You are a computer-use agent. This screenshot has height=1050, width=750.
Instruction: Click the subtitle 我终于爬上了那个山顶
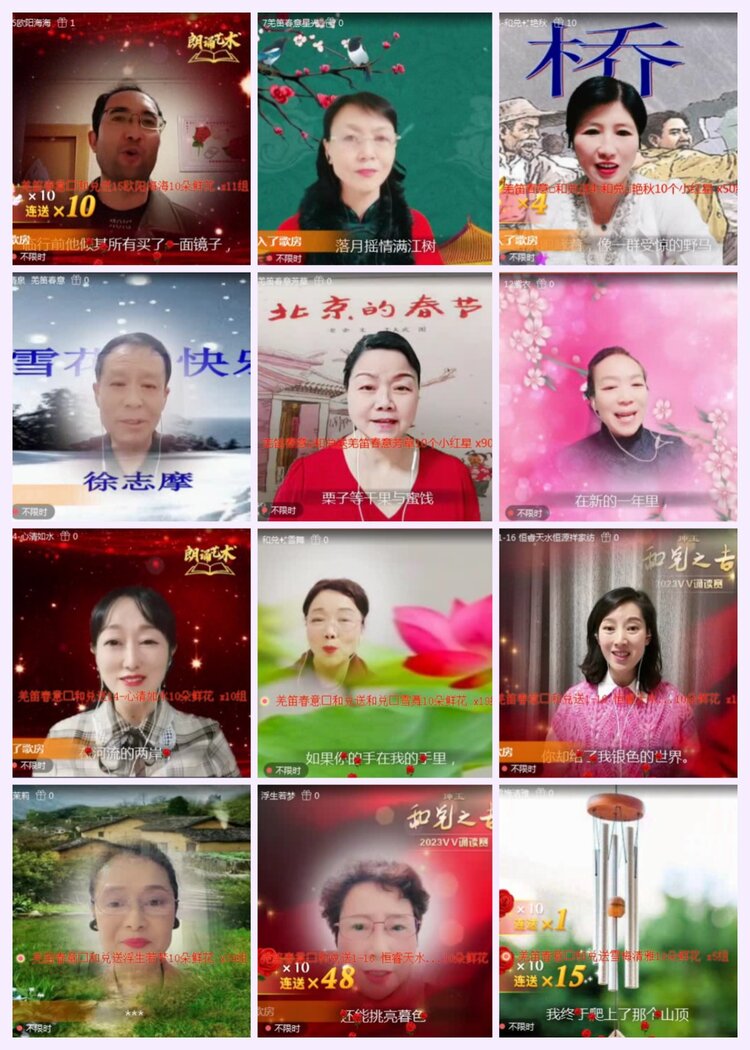[x=618, y=1012]
